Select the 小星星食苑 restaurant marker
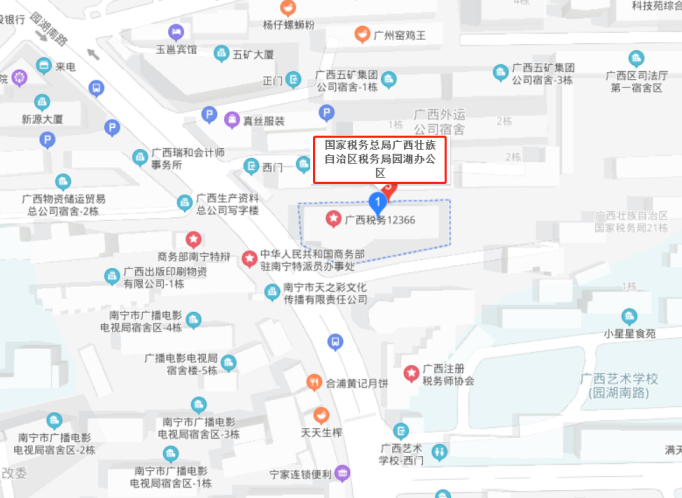The width and height of the screenshot is (682, 498). pyautogui.click(x=628, y=315)
